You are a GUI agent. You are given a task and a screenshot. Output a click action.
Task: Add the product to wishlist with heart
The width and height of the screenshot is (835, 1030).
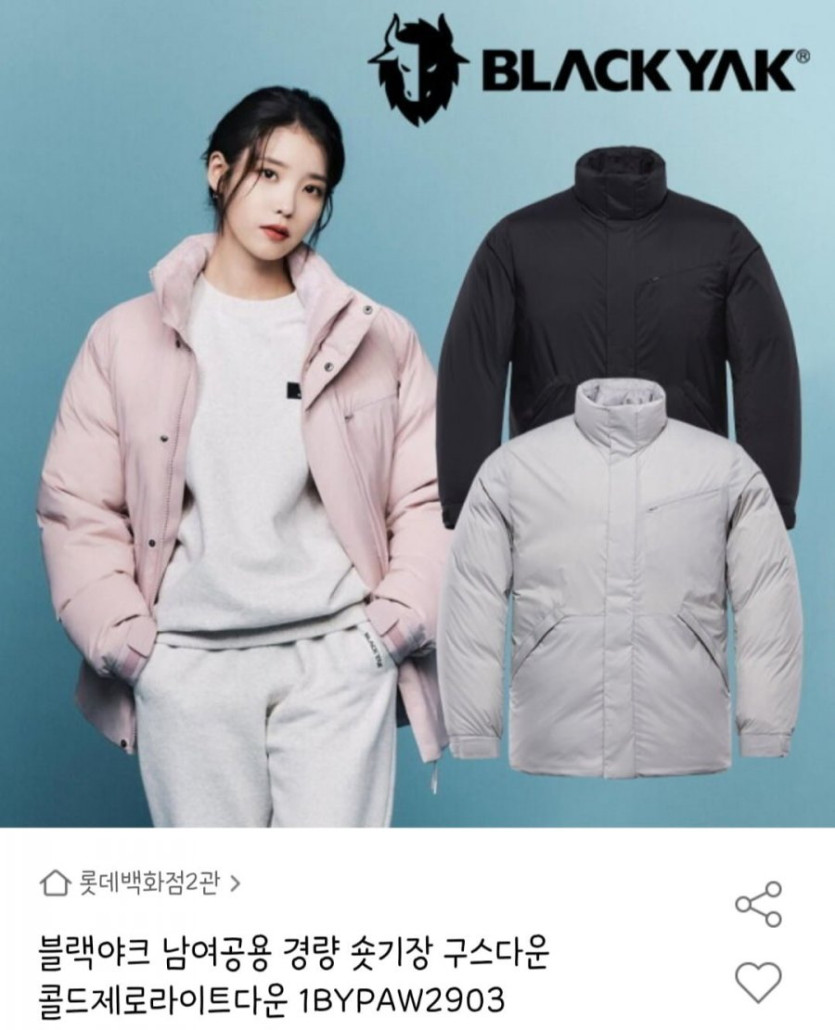pos(758,982)
